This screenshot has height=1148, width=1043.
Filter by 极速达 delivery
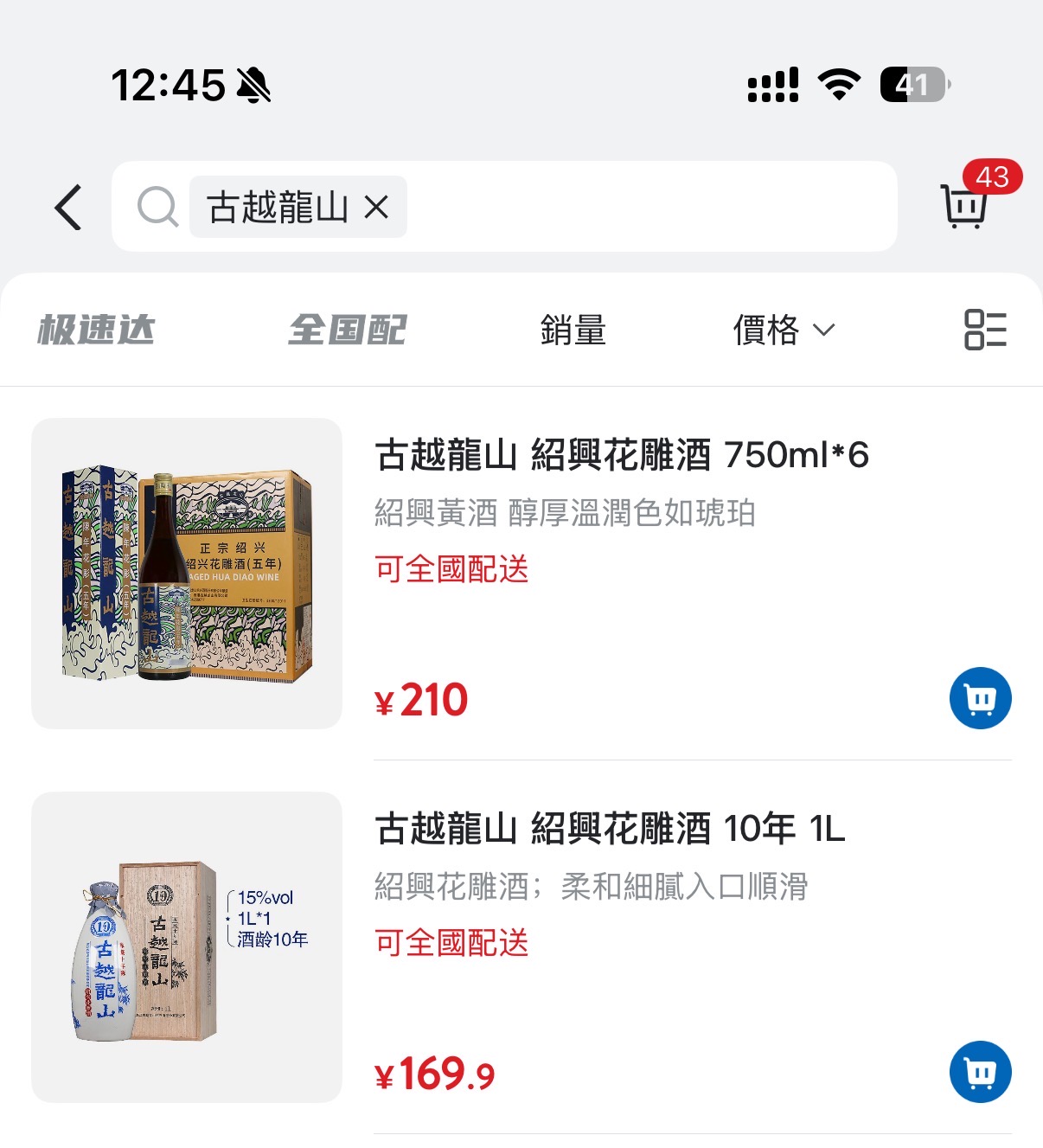click(x=96, y=330)
